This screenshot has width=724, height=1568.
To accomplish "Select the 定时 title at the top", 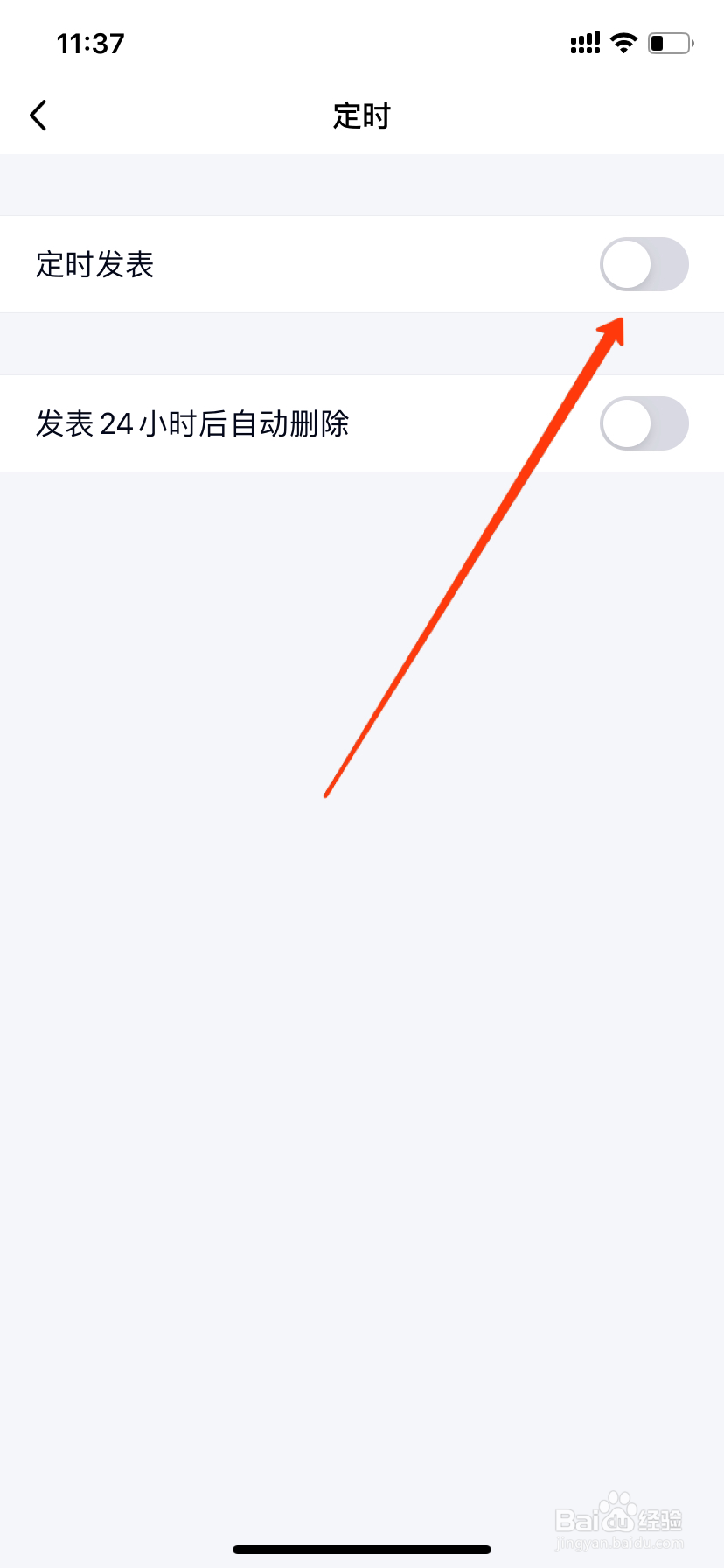I will pyautogui.click(x=362, y=115).
